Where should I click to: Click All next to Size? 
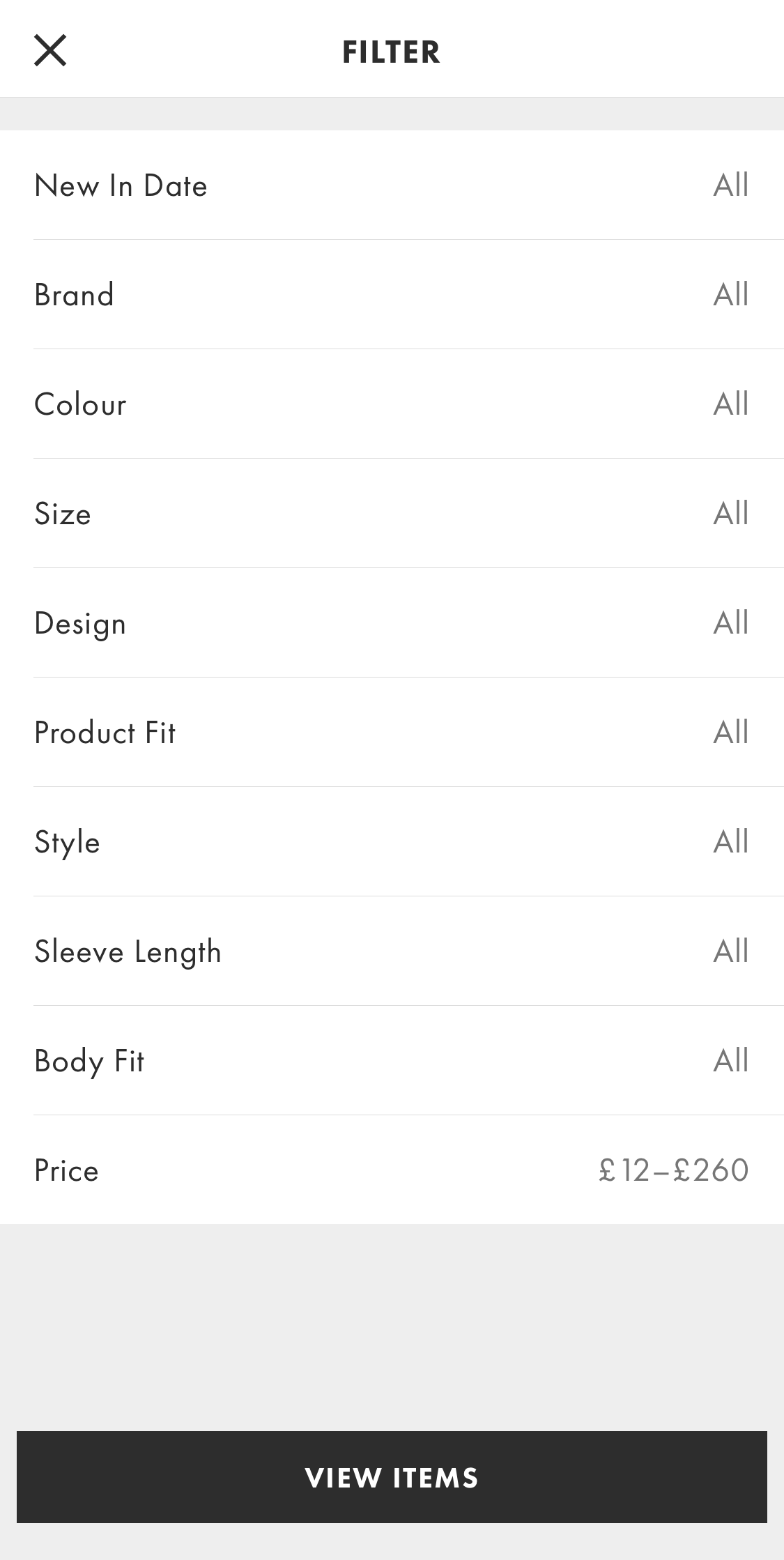point(730,514)
